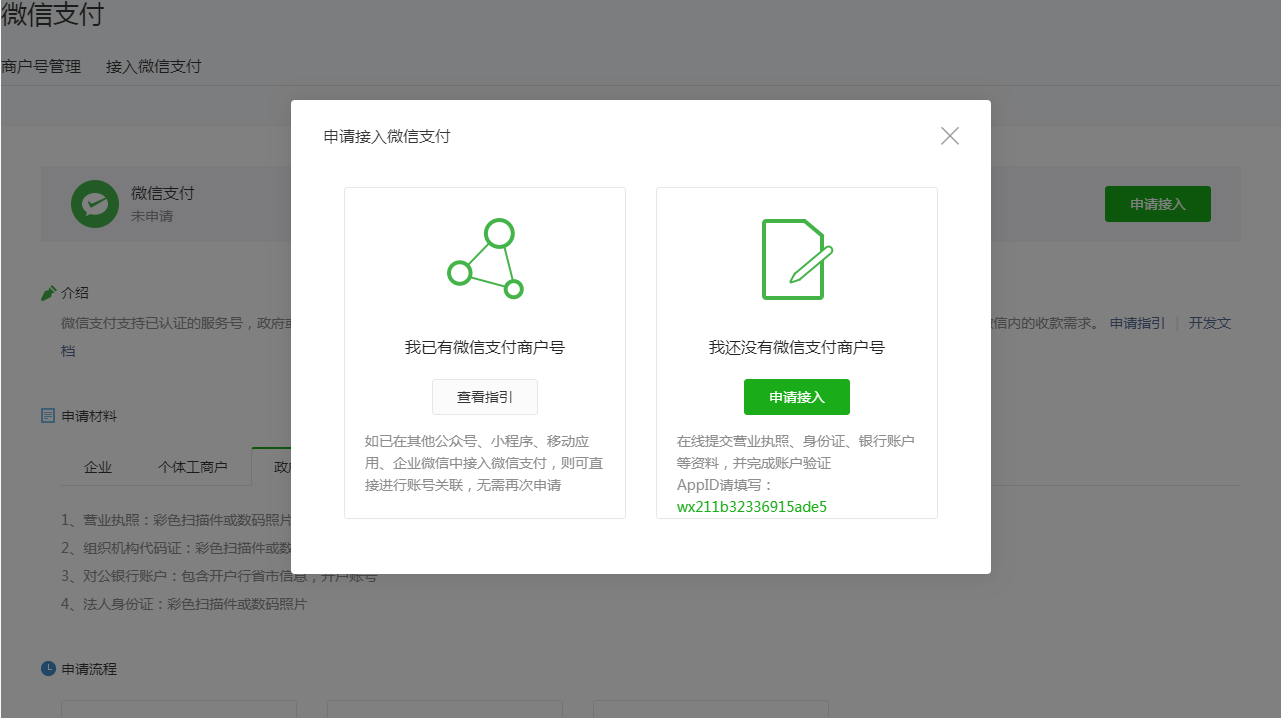Tap the 申请接入 button beside 微信支付 未申请
Viewport: 1281px width, 718px height.
[x=1157, y=204]
